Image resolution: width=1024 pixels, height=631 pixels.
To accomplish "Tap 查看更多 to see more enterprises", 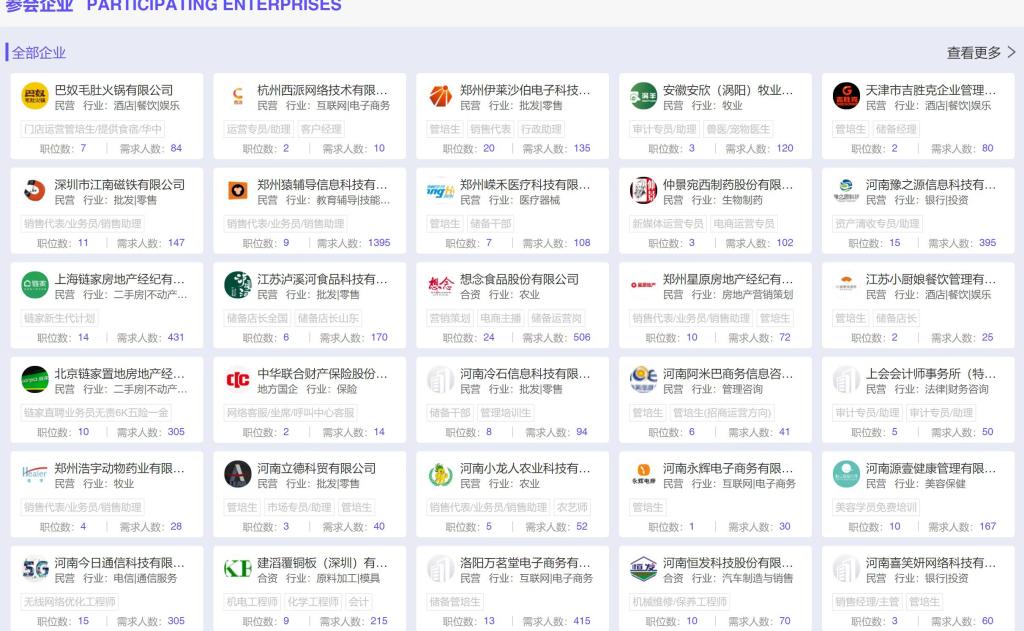I will 980,52.
